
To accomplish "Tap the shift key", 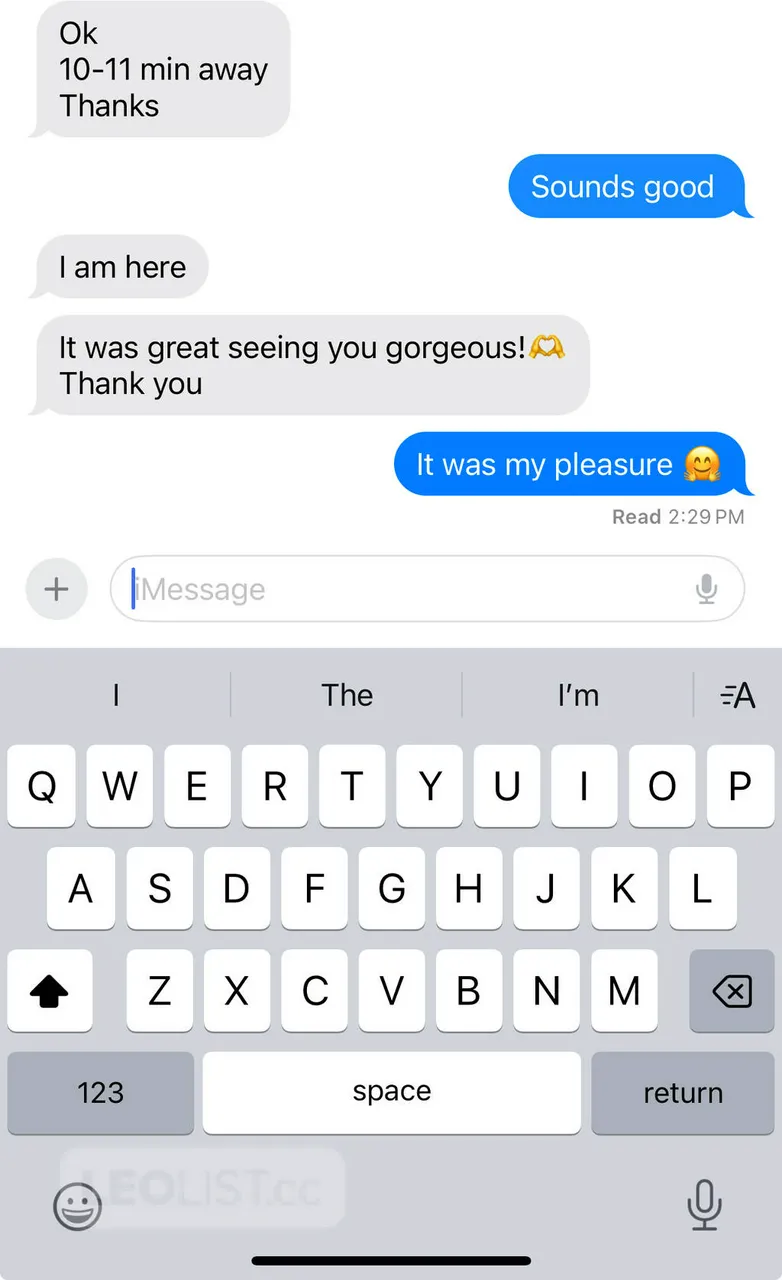I will pyautogui.click(x=50, y=991).
